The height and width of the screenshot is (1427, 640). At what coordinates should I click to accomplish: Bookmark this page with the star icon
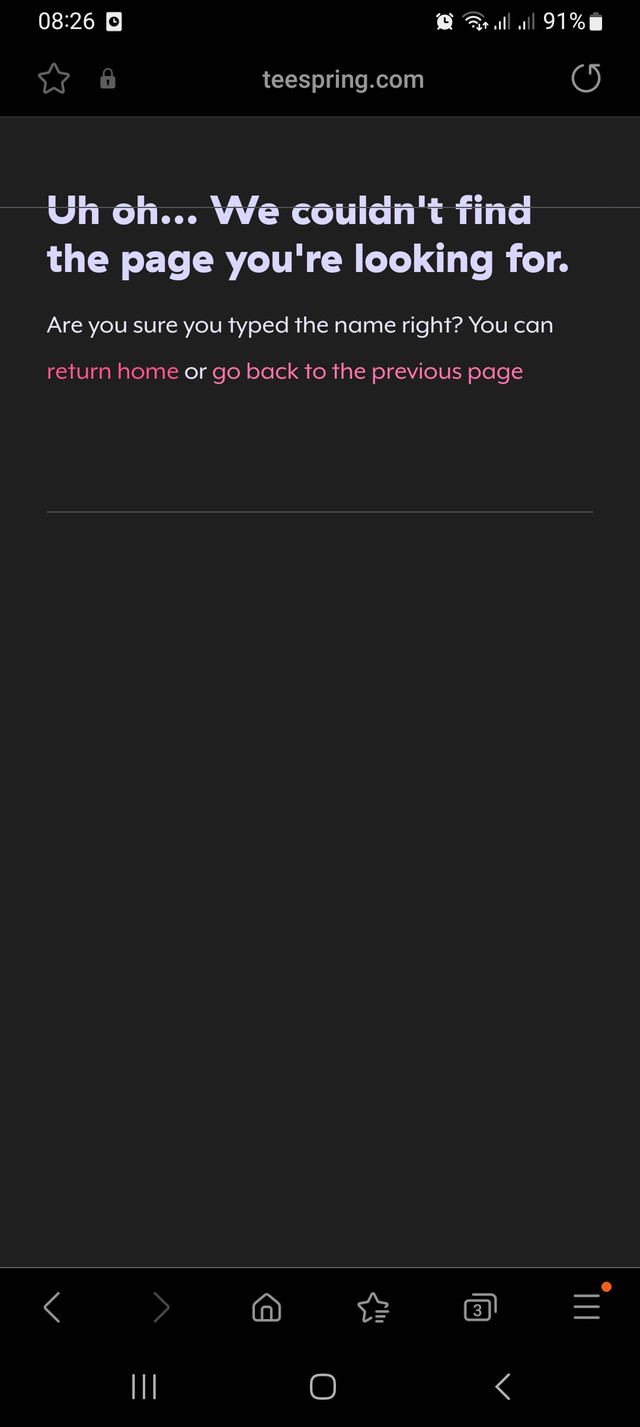tap(54, 79)
